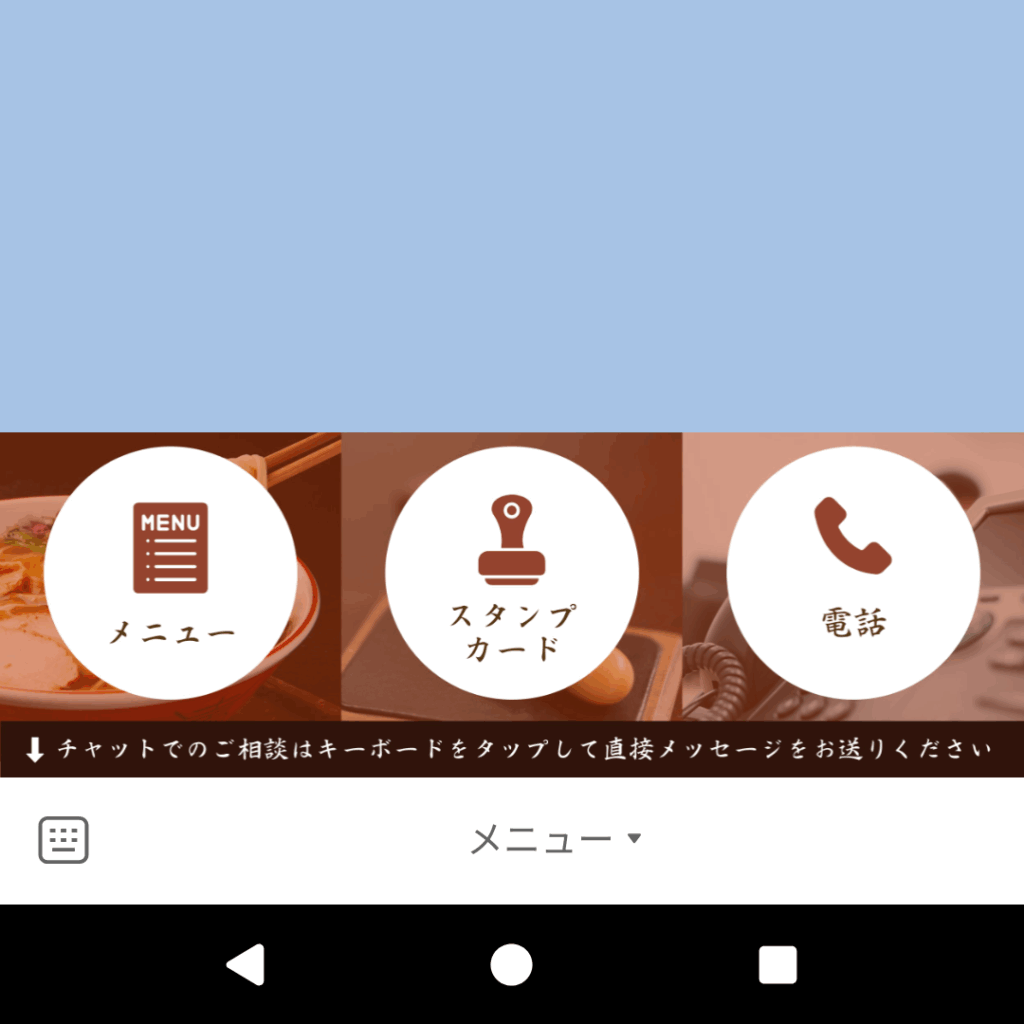Screen dimensions: 1024x1024
Task: Tap the 電話 phone call button
Action: tap(852, 572)
